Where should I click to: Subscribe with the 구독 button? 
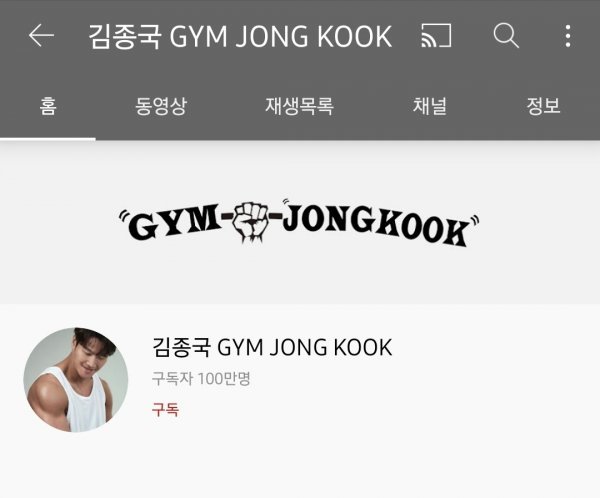[x=166, y=409]
